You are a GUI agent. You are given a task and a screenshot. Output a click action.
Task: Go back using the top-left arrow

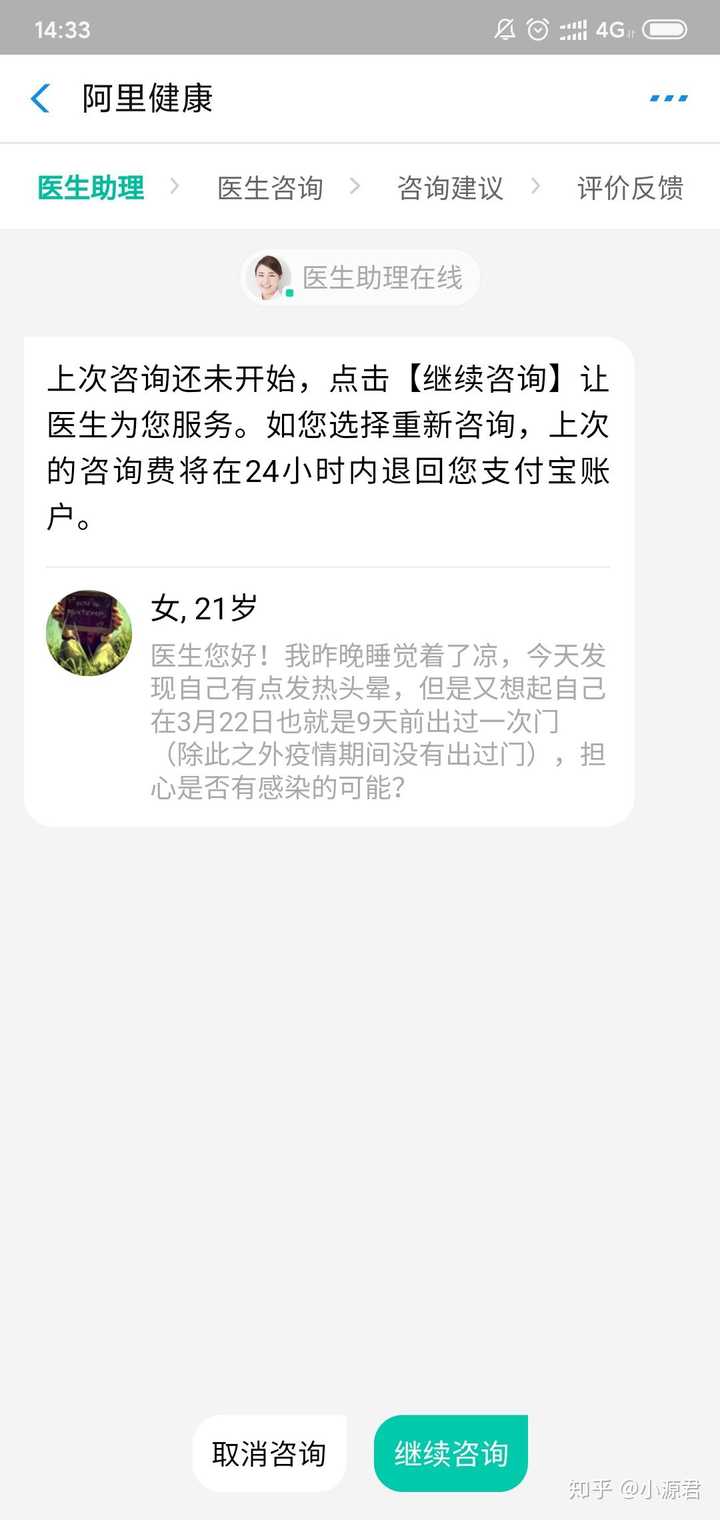pos(40,99)
